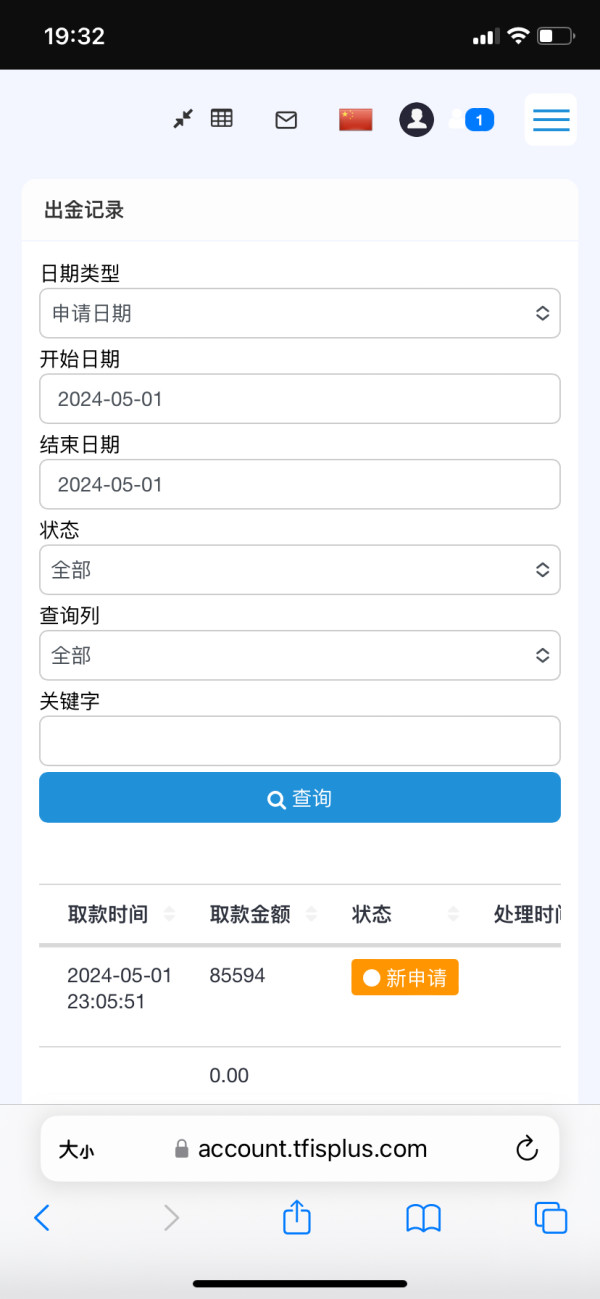Expand the 查询列 dropdown
Image resolution: width=600 pixels, height=1299 pixels.
pos(300,656)
